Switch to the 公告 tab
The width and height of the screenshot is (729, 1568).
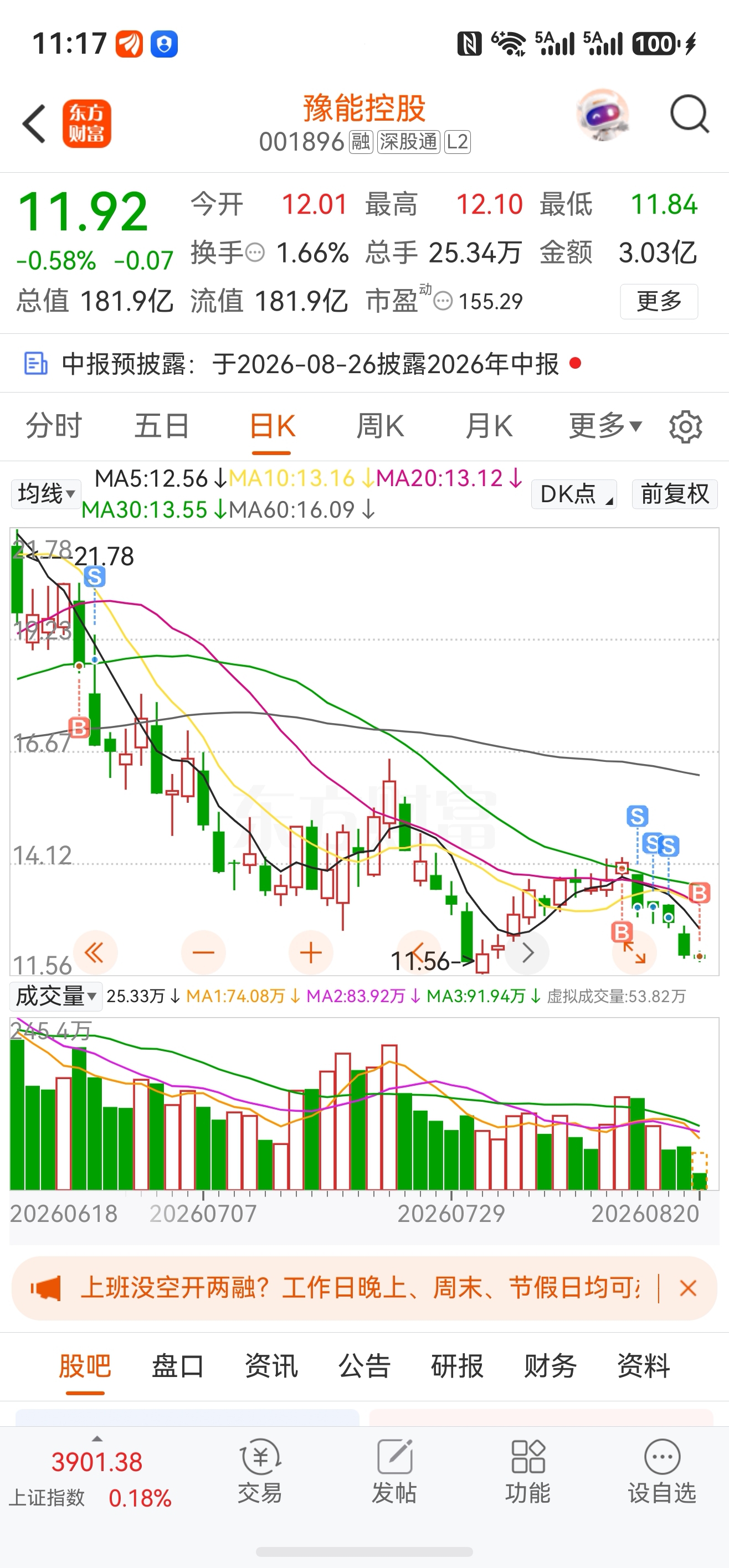click(364, 1366)
